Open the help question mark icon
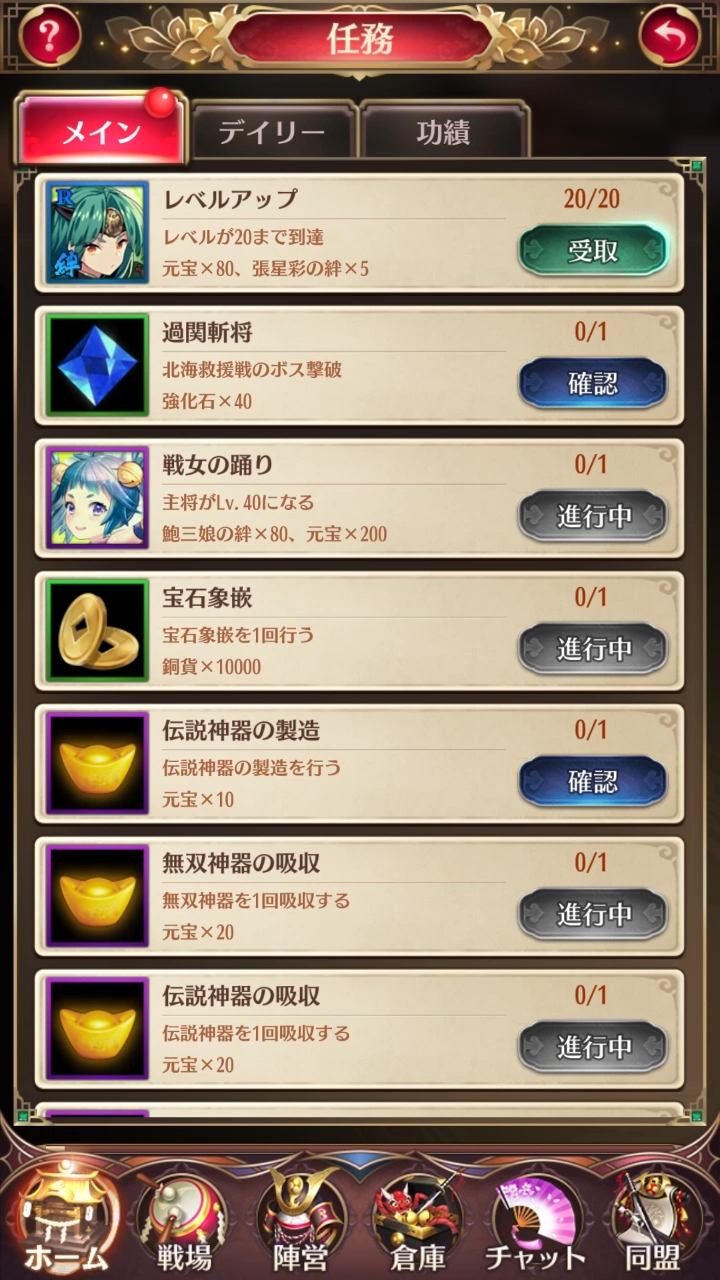 49,36
